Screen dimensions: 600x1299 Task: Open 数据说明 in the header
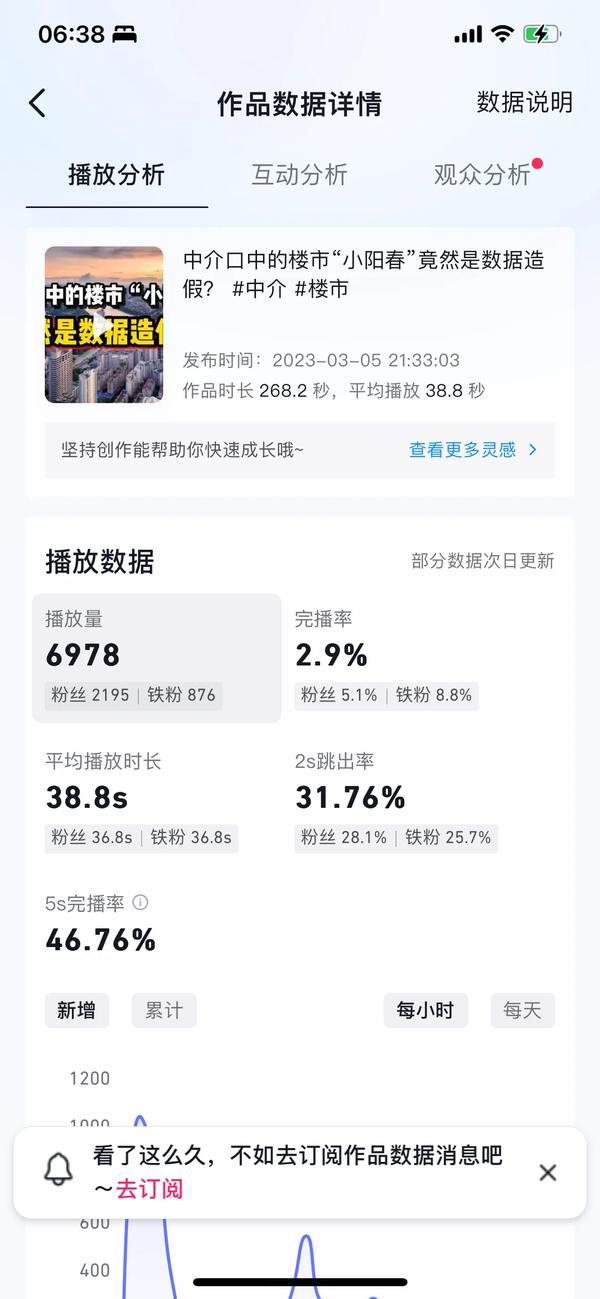pyautogui.click(x=524, y=102)
